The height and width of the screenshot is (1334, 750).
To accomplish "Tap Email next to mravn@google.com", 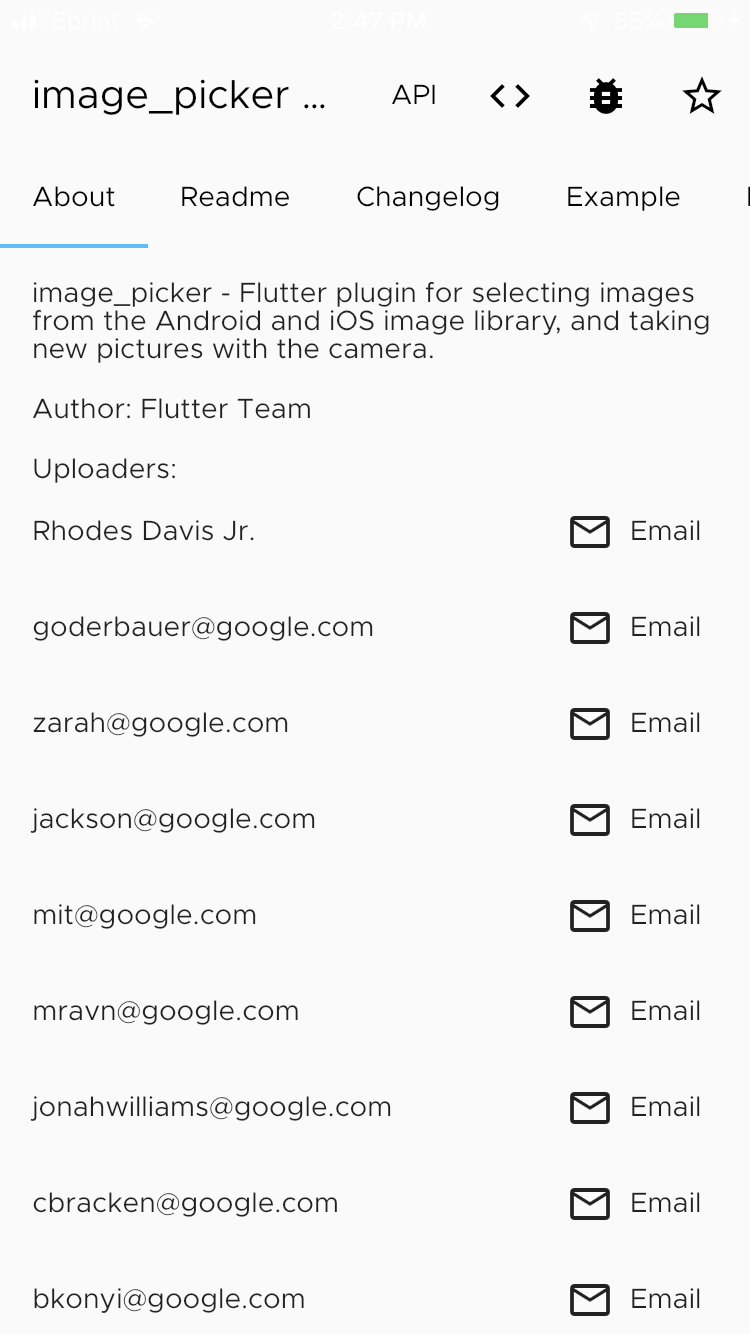I will tap(636, 1011).
